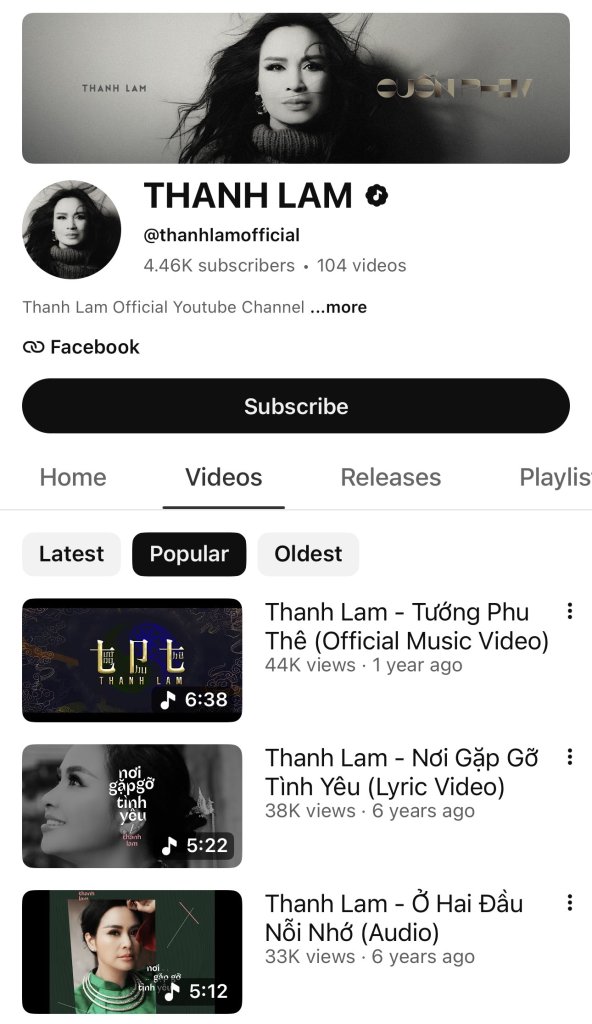Image resolution: width=592 pixels, height=1024 pixels.
Task: Sort videos by Oldest
Action: click(308, 554)
